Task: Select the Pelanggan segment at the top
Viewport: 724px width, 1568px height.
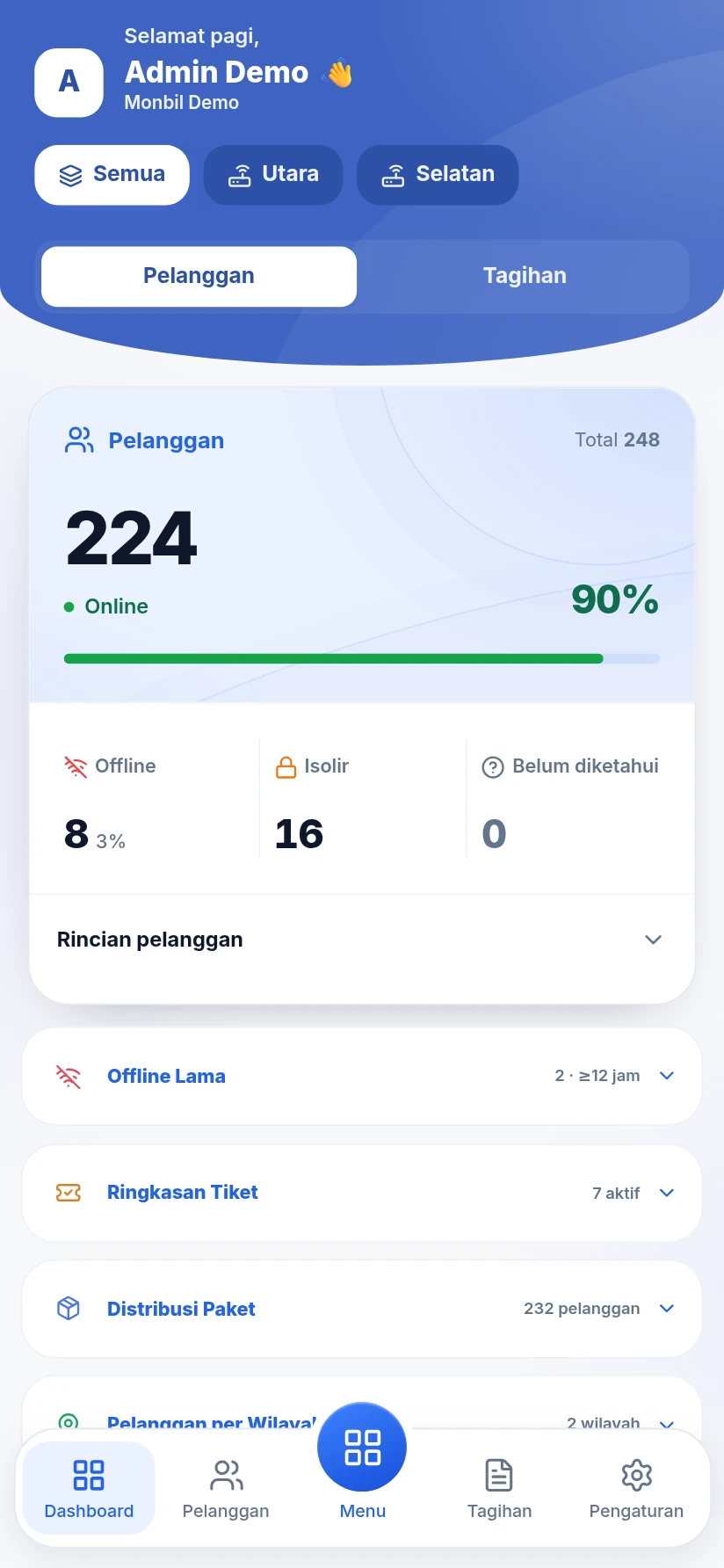Action: click(x=199, y=276)
